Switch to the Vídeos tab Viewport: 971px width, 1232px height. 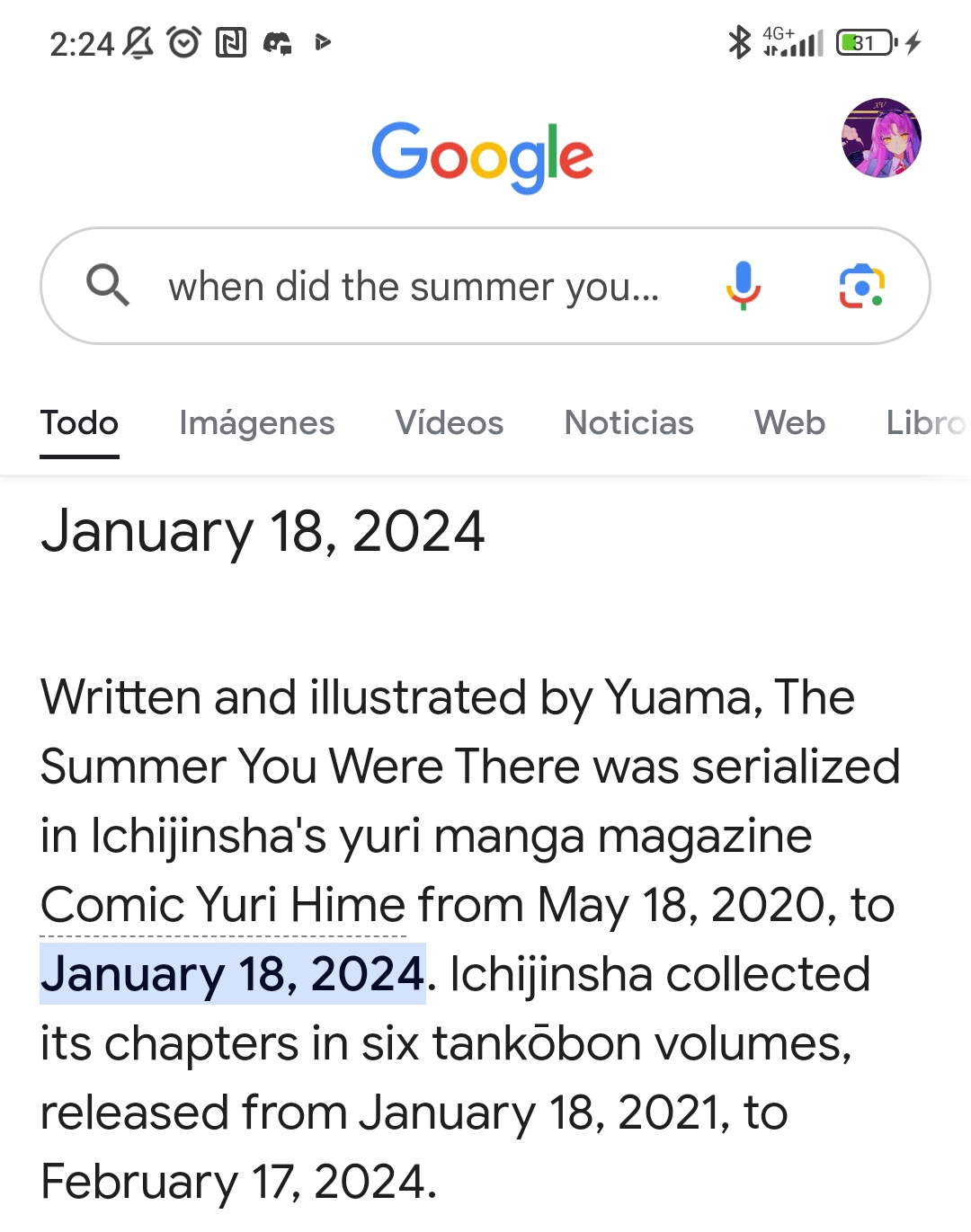tap(449, 422)
